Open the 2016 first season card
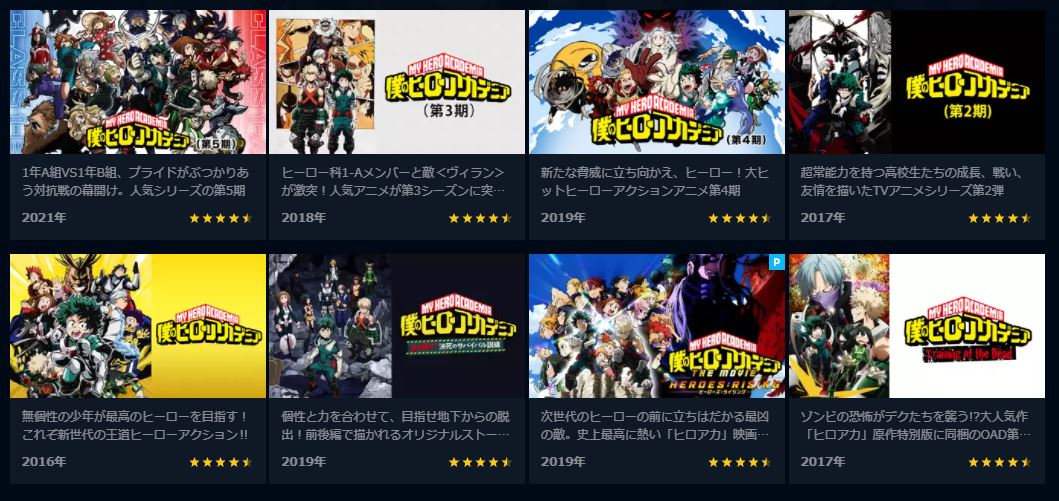Viewport: 1059px width, 501px height. click(x=138, y=326)
